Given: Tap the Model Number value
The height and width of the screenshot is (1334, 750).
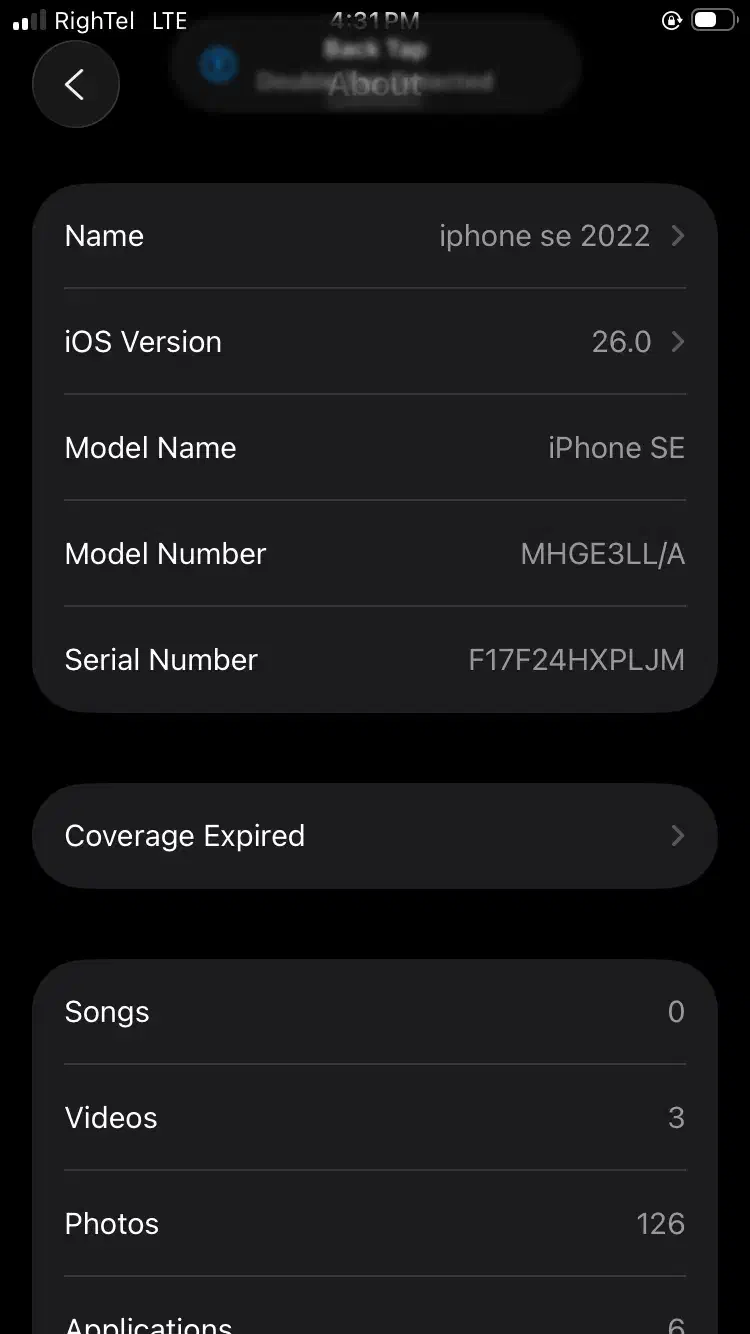Looking at the screenshot, I should [602, 554].
